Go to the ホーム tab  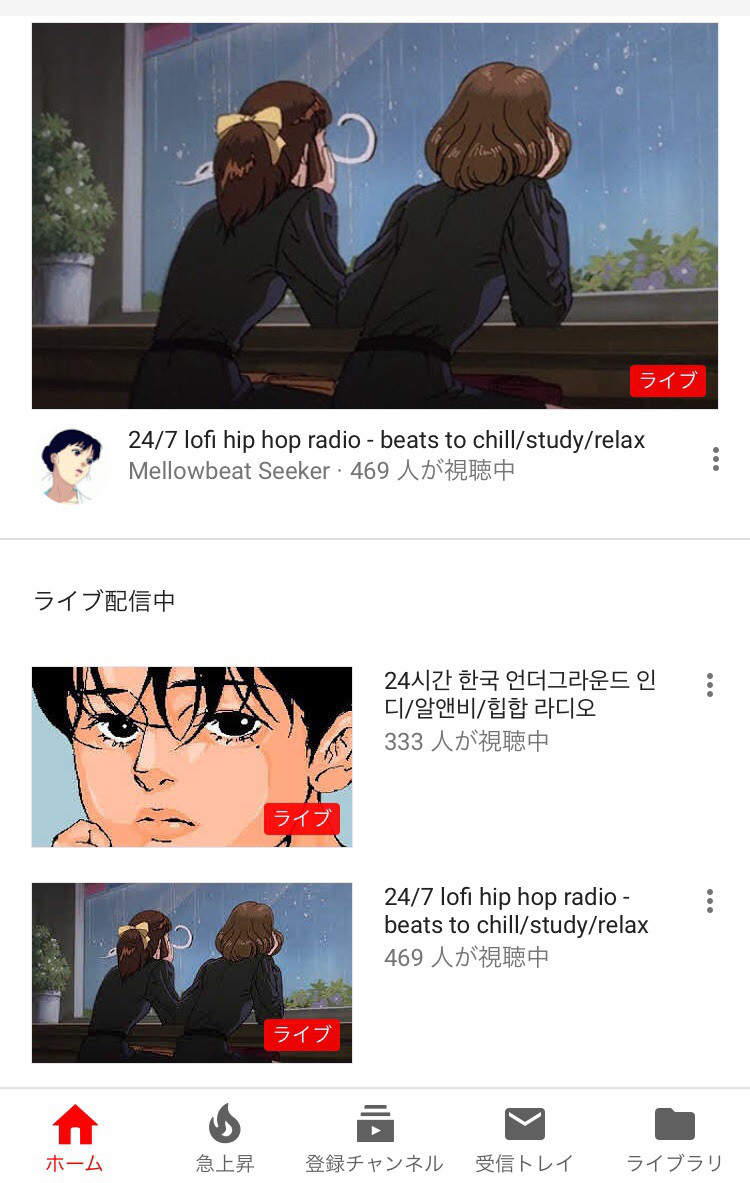(75, 1138)
